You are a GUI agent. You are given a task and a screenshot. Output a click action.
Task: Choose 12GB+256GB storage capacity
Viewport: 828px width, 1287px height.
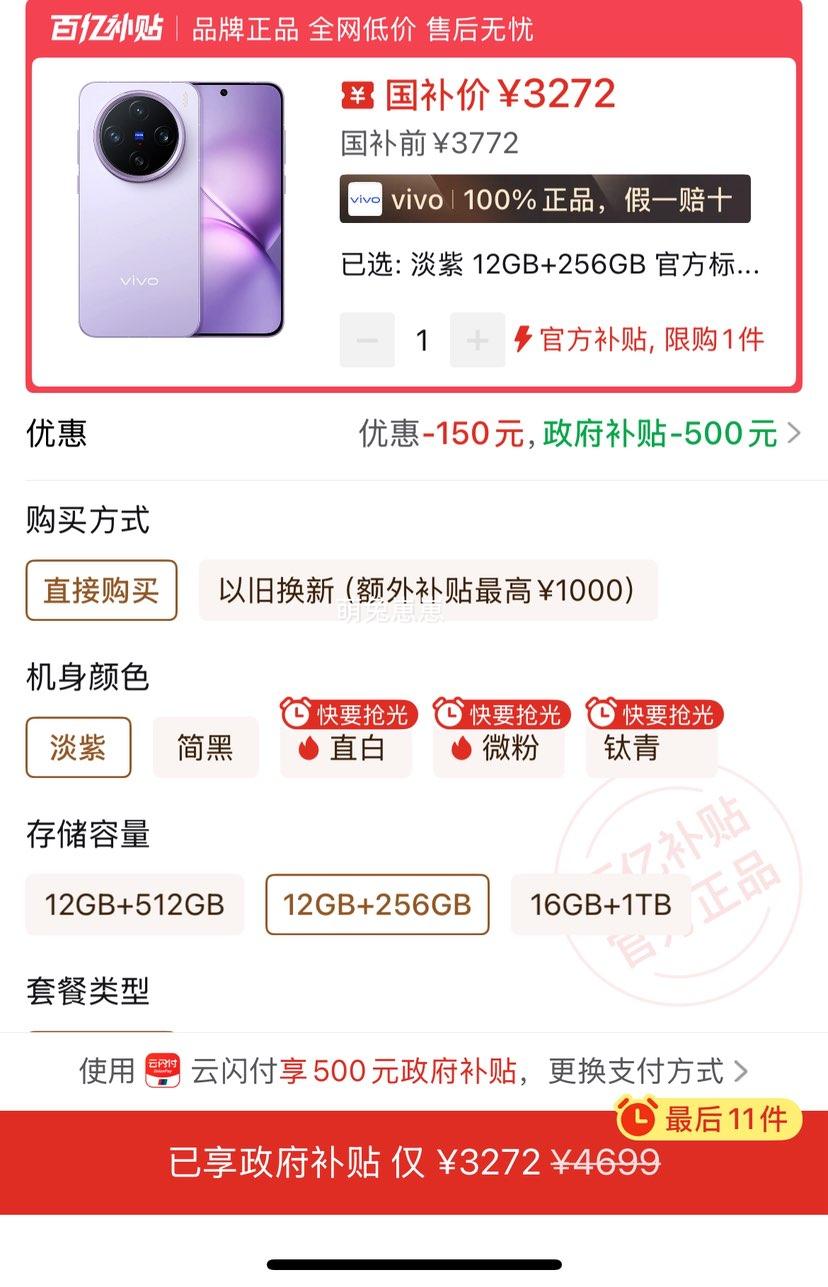377,905
